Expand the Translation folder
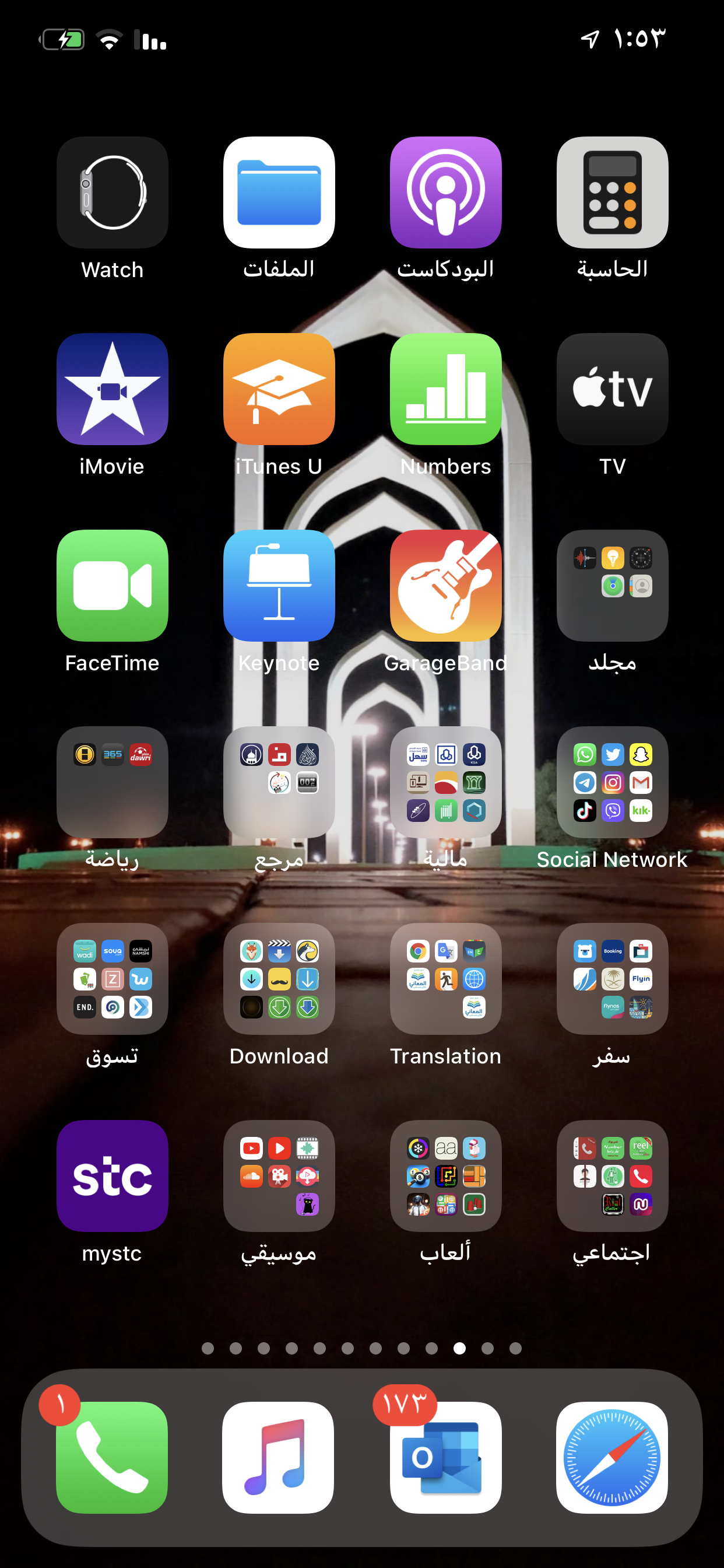Viewport: 724px width, 1568px height. pos(445,979)
